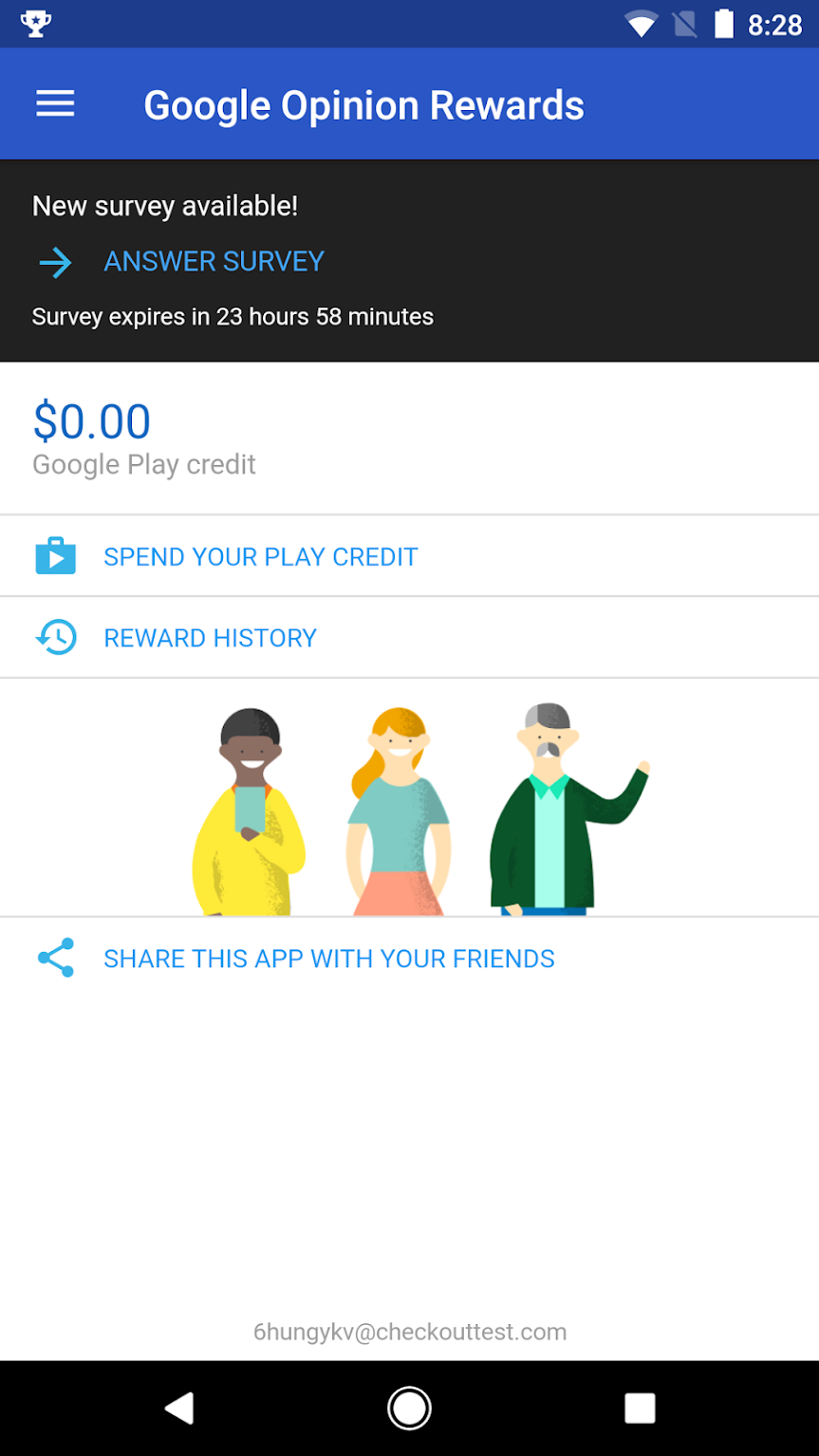Return to the home screen

[x=409, y=1409]
